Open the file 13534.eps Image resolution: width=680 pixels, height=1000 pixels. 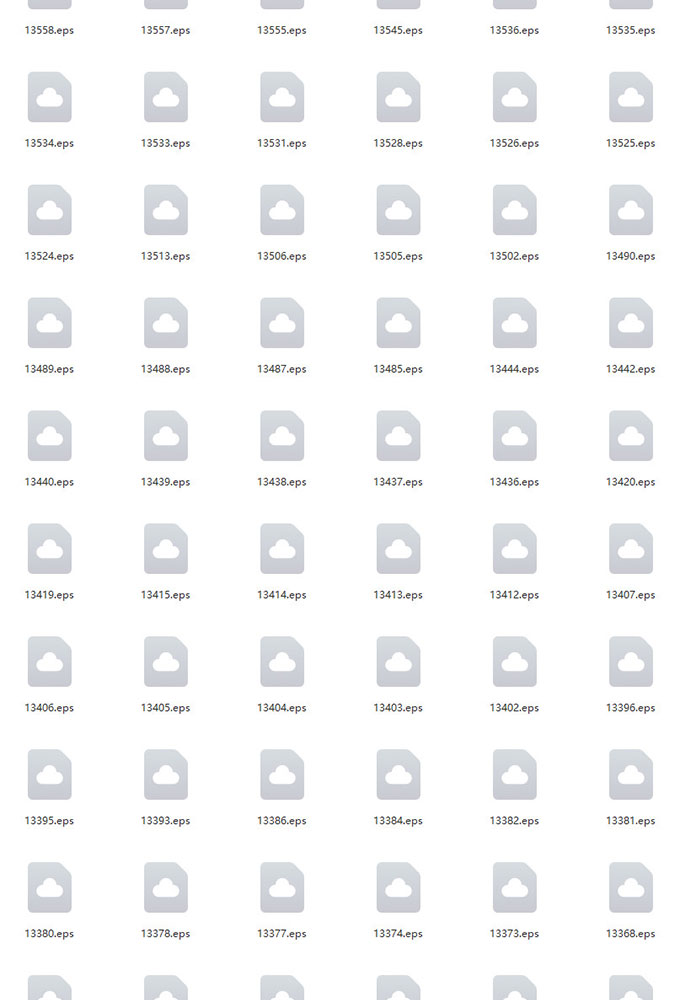pos(49,98)
